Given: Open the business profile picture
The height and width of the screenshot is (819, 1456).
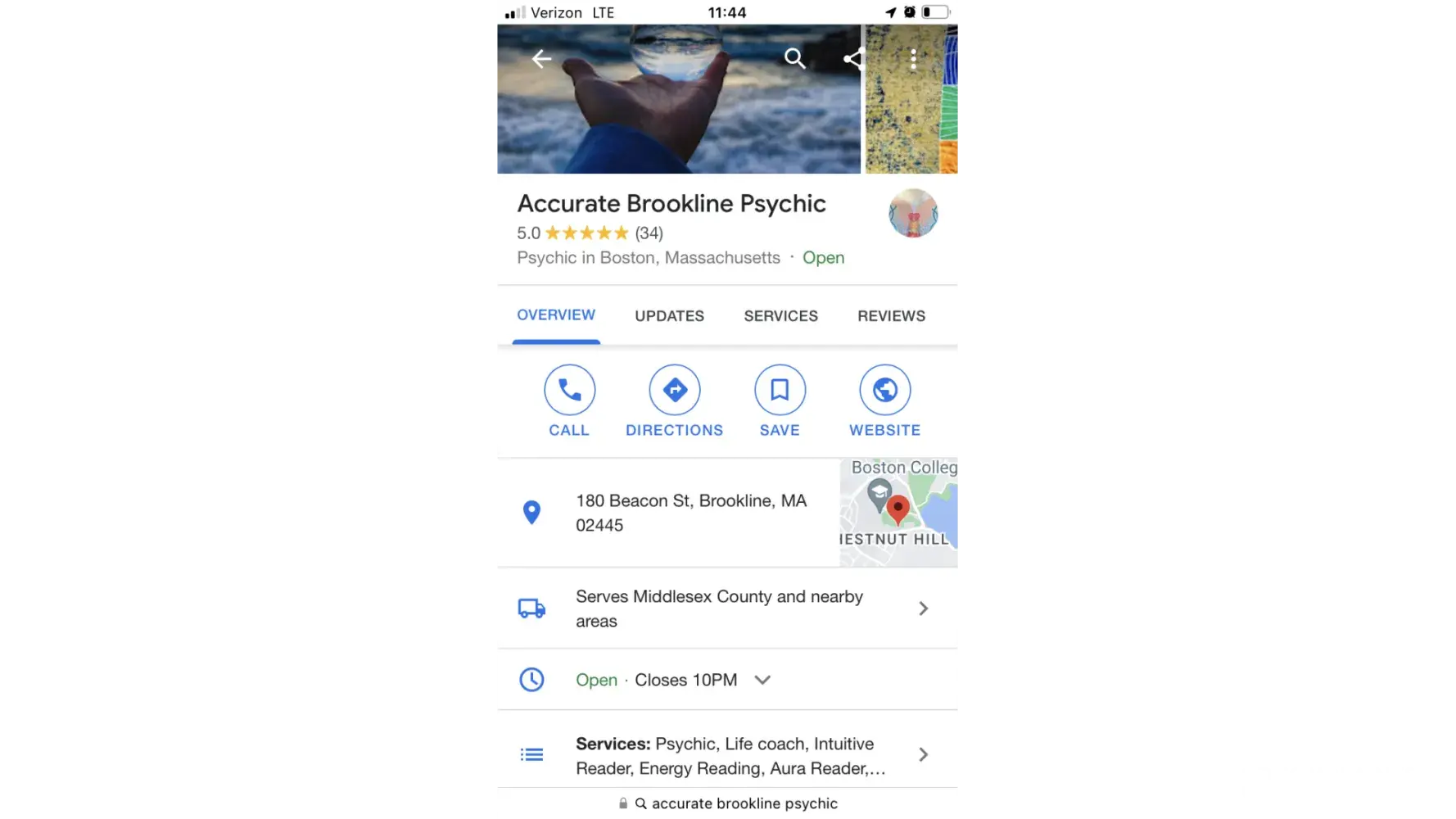Looking at the screenshot, I should [912, 214].
